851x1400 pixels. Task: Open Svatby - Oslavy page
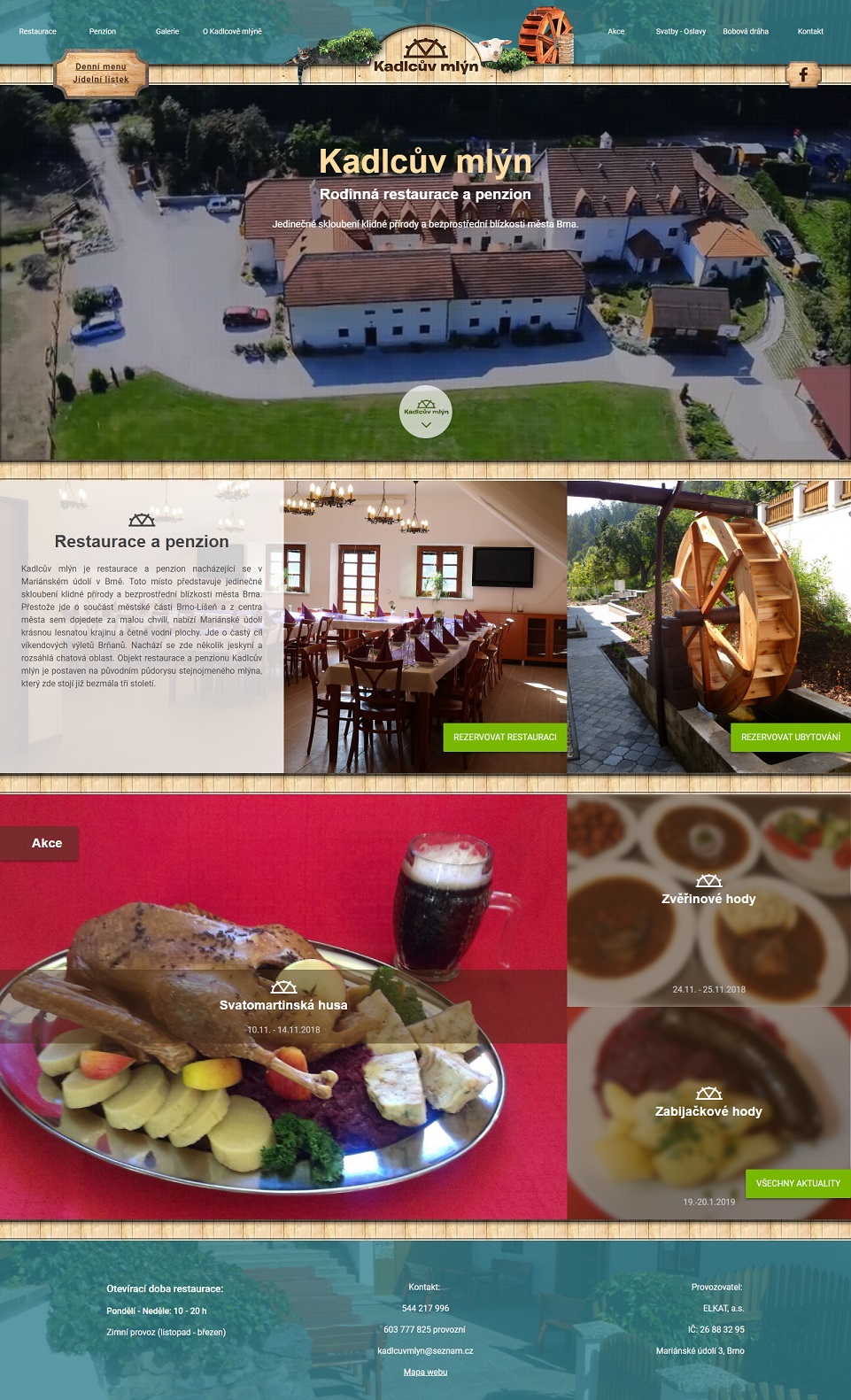[681, 31]
